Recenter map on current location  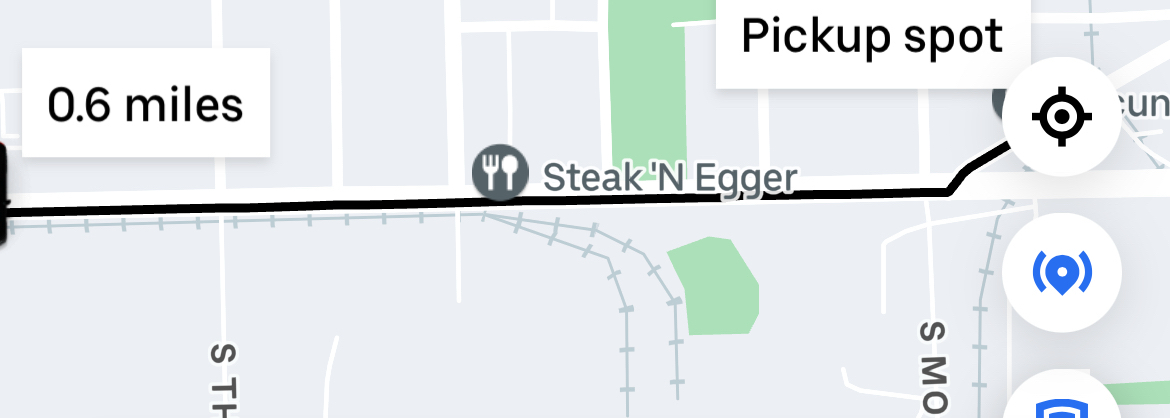coord(1062,118)
